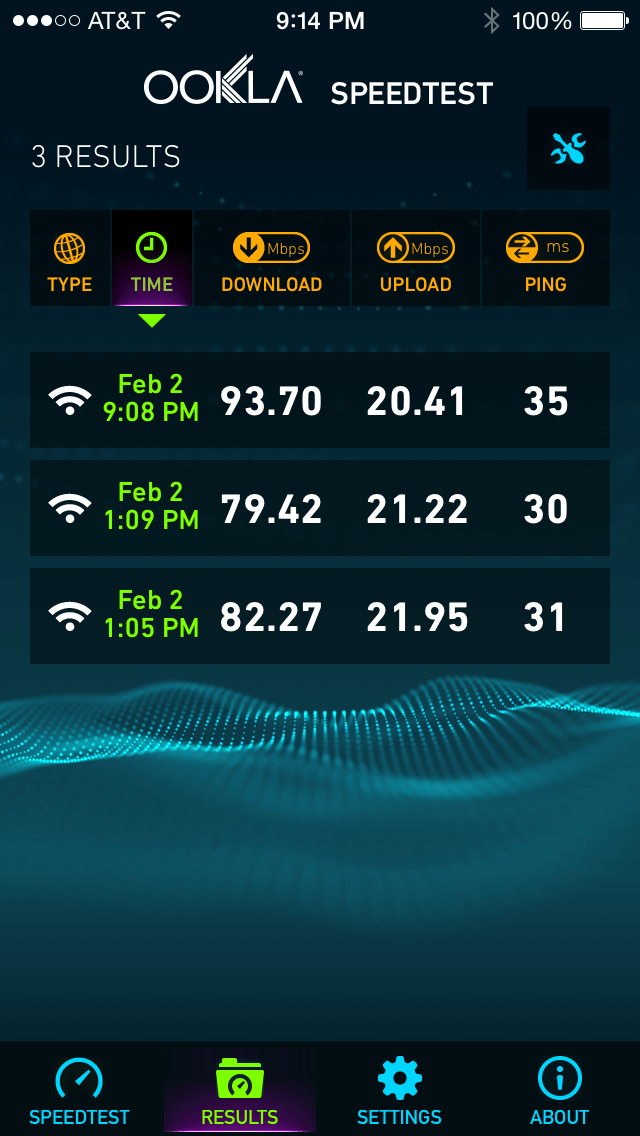Viewport: 640px width, 1136px height.
Task: Switch to the Speedtest tab
Action: coord(80,1090)
